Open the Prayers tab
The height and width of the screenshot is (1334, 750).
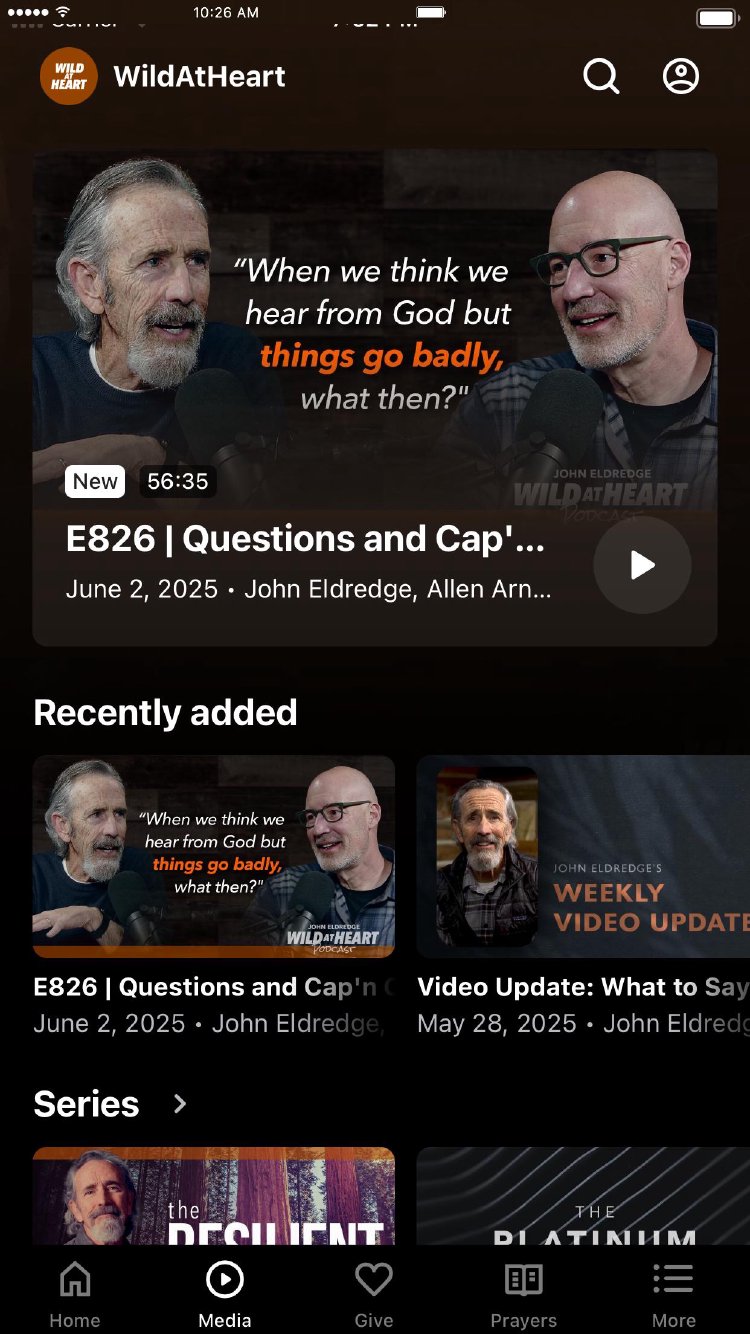[523, 1294]
